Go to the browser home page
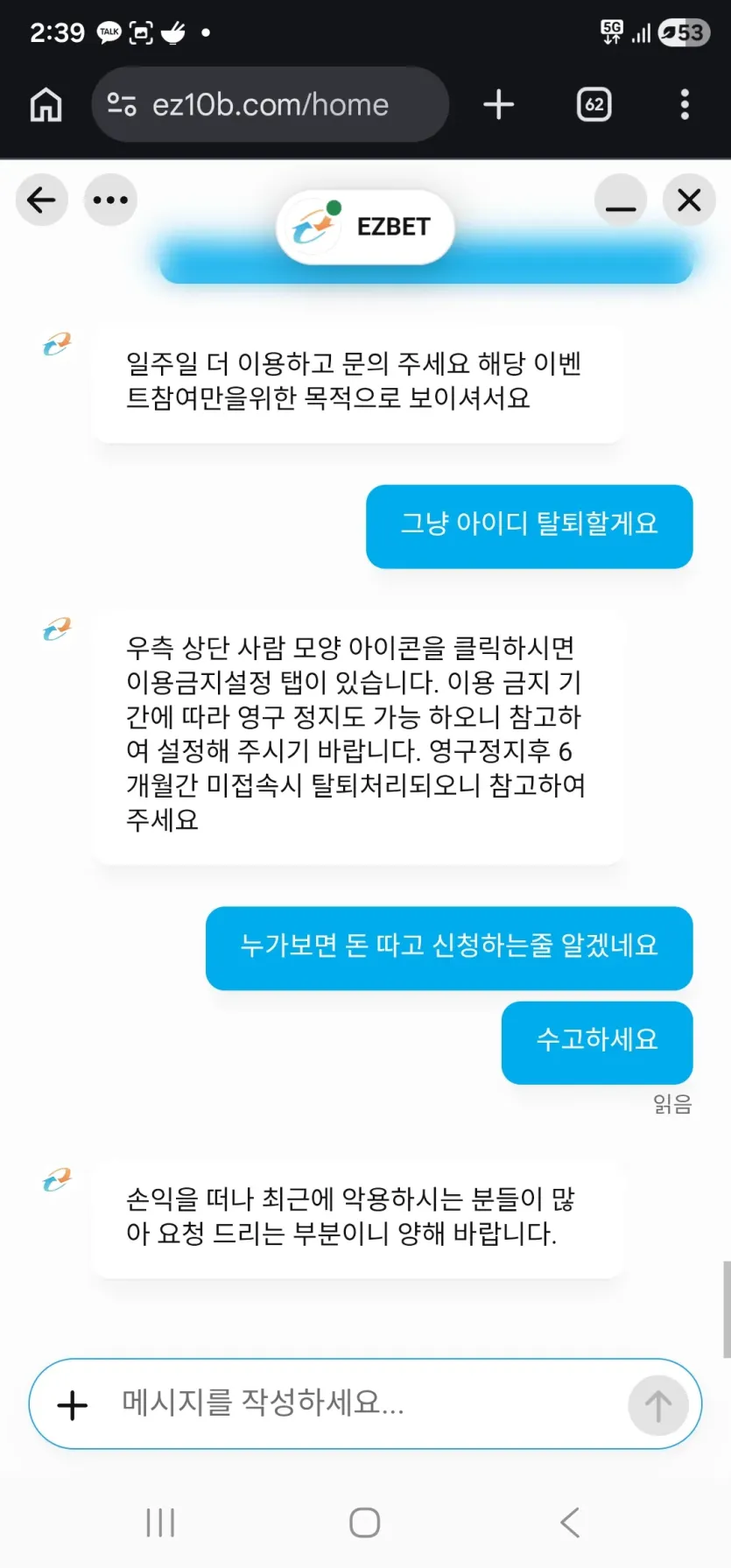 coord(46,105)
